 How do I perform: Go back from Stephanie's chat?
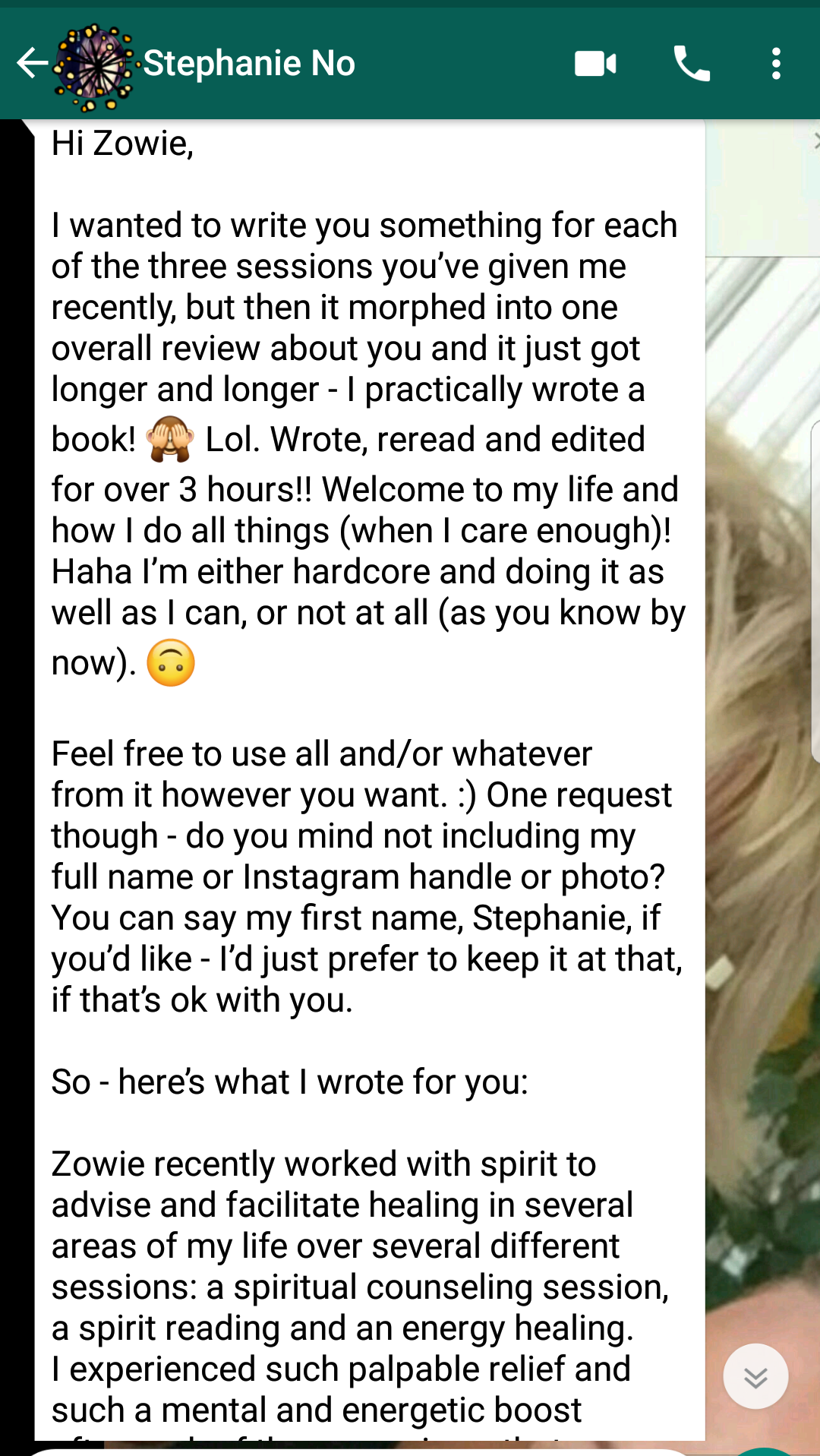pyautogui.click(x=32, y=64)
